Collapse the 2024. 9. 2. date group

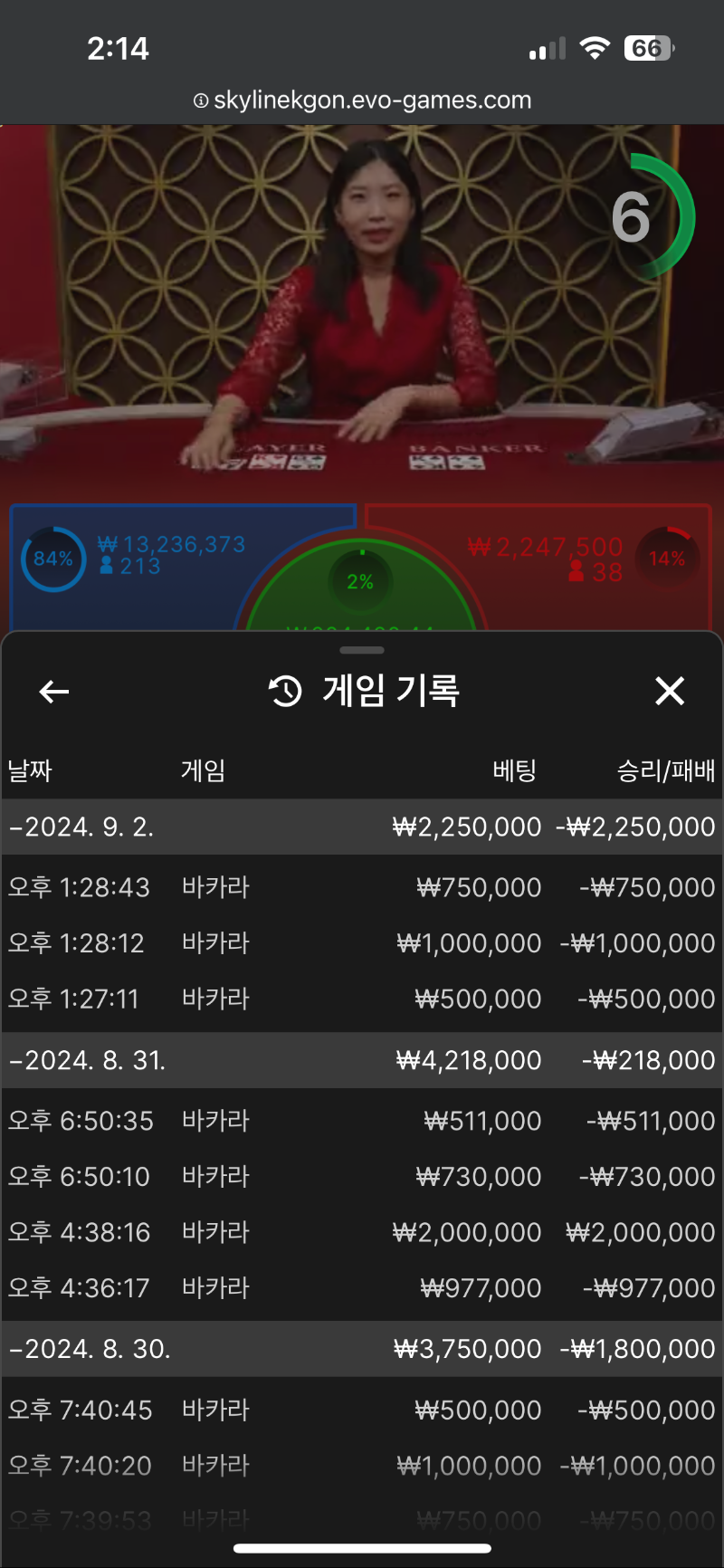click(81, 827)
